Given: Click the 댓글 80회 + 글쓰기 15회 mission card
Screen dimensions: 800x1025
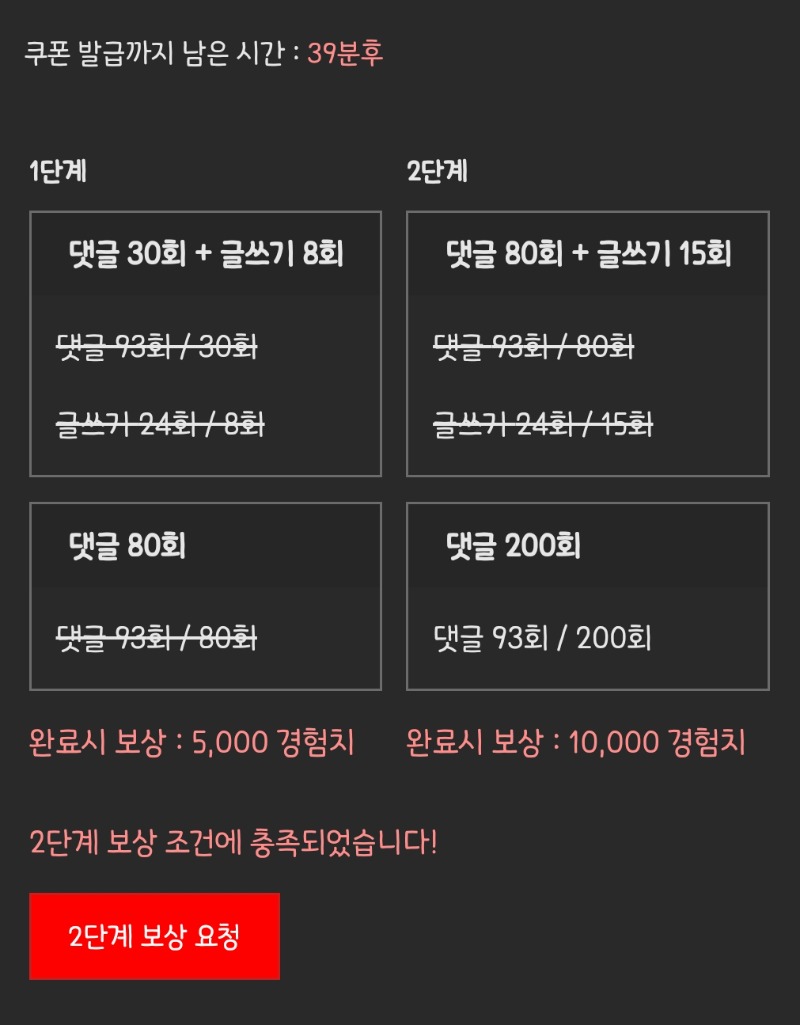Looking at the screenshot, I should pos(588,340).
